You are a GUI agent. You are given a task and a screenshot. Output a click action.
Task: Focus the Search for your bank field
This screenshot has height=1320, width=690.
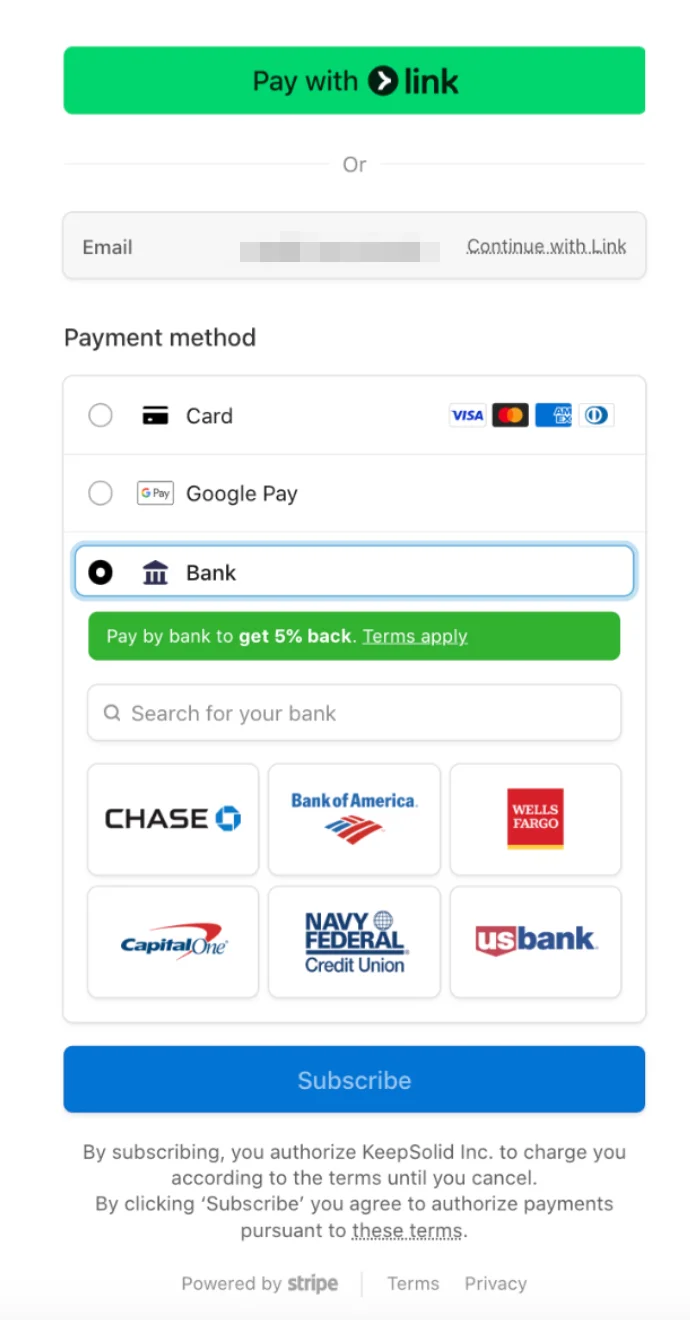pyautogui.click(x=354, y=713)
